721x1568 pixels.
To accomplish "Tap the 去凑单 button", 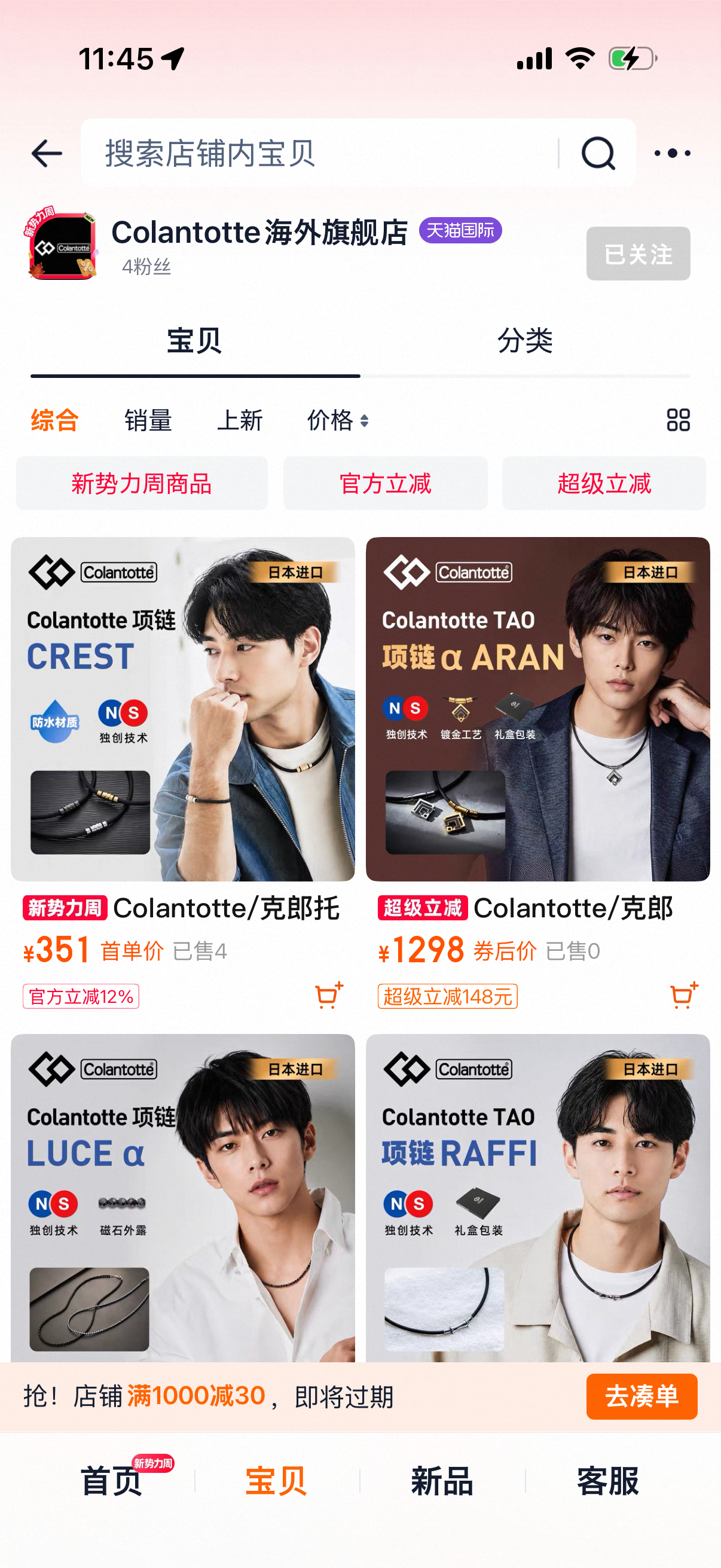I will tap(642, 1396).
